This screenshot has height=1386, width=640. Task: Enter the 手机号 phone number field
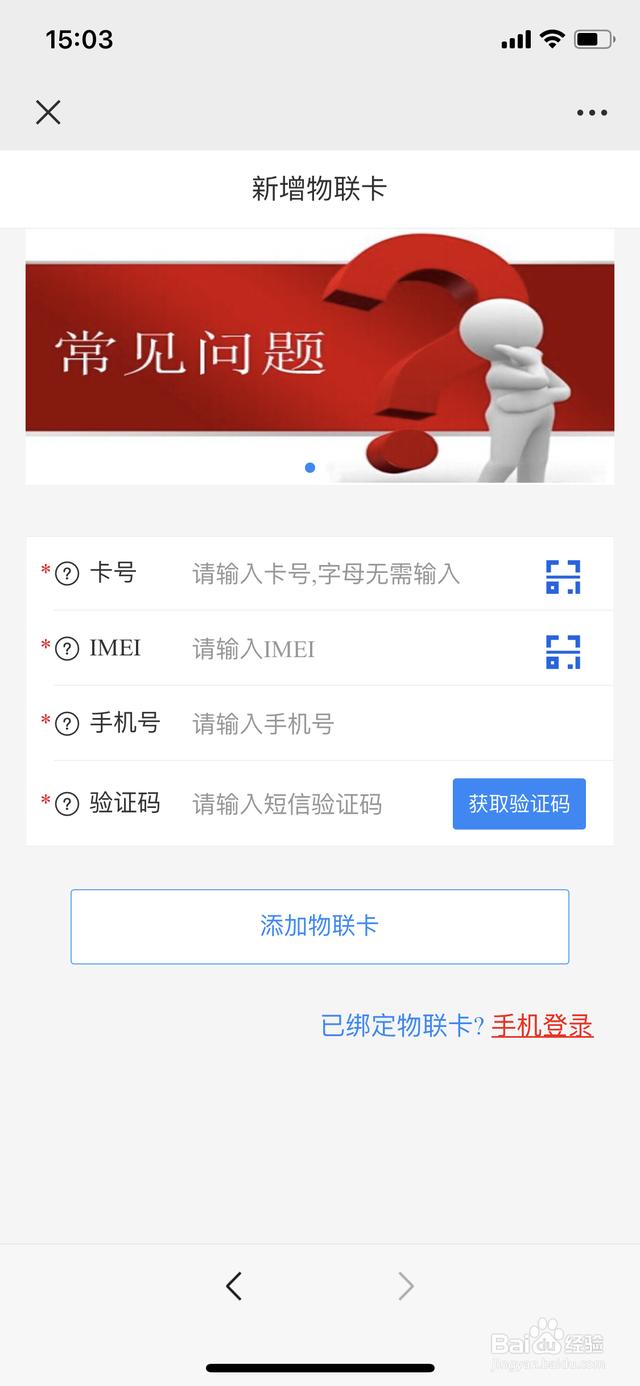click(380, 724)
